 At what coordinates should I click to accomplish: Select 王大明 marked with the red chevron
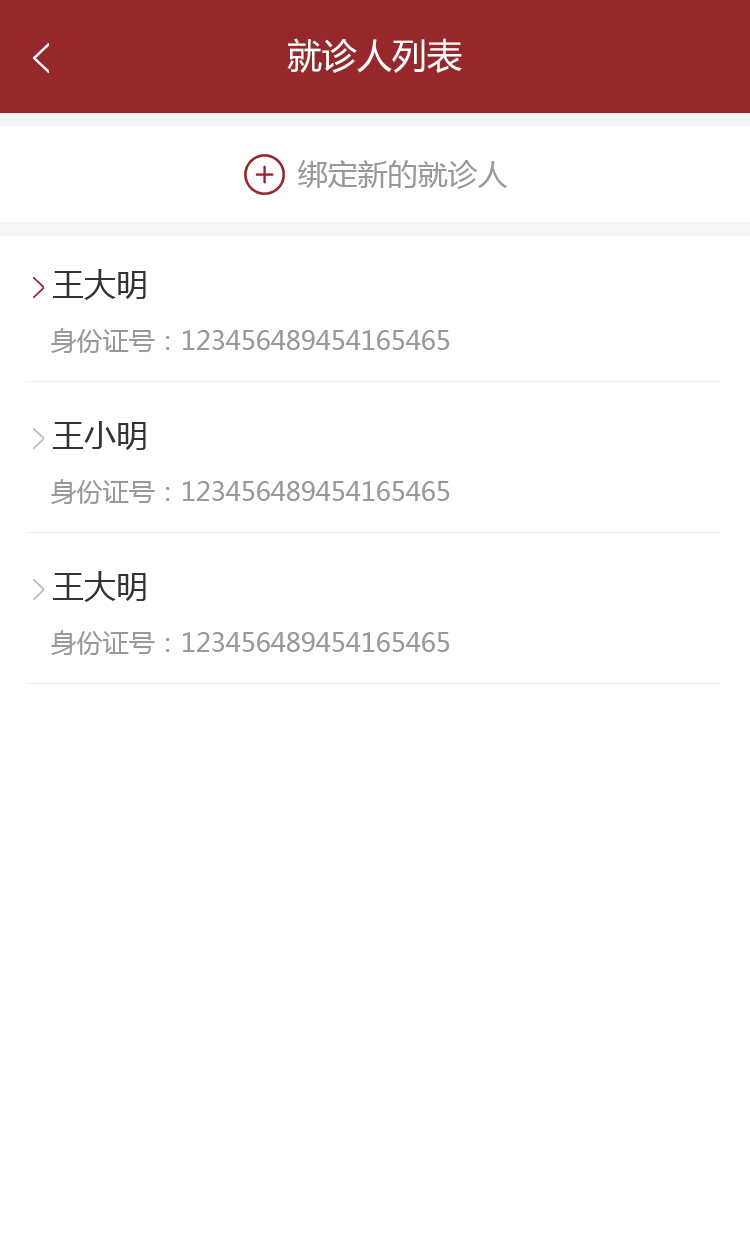pos(100,286)
